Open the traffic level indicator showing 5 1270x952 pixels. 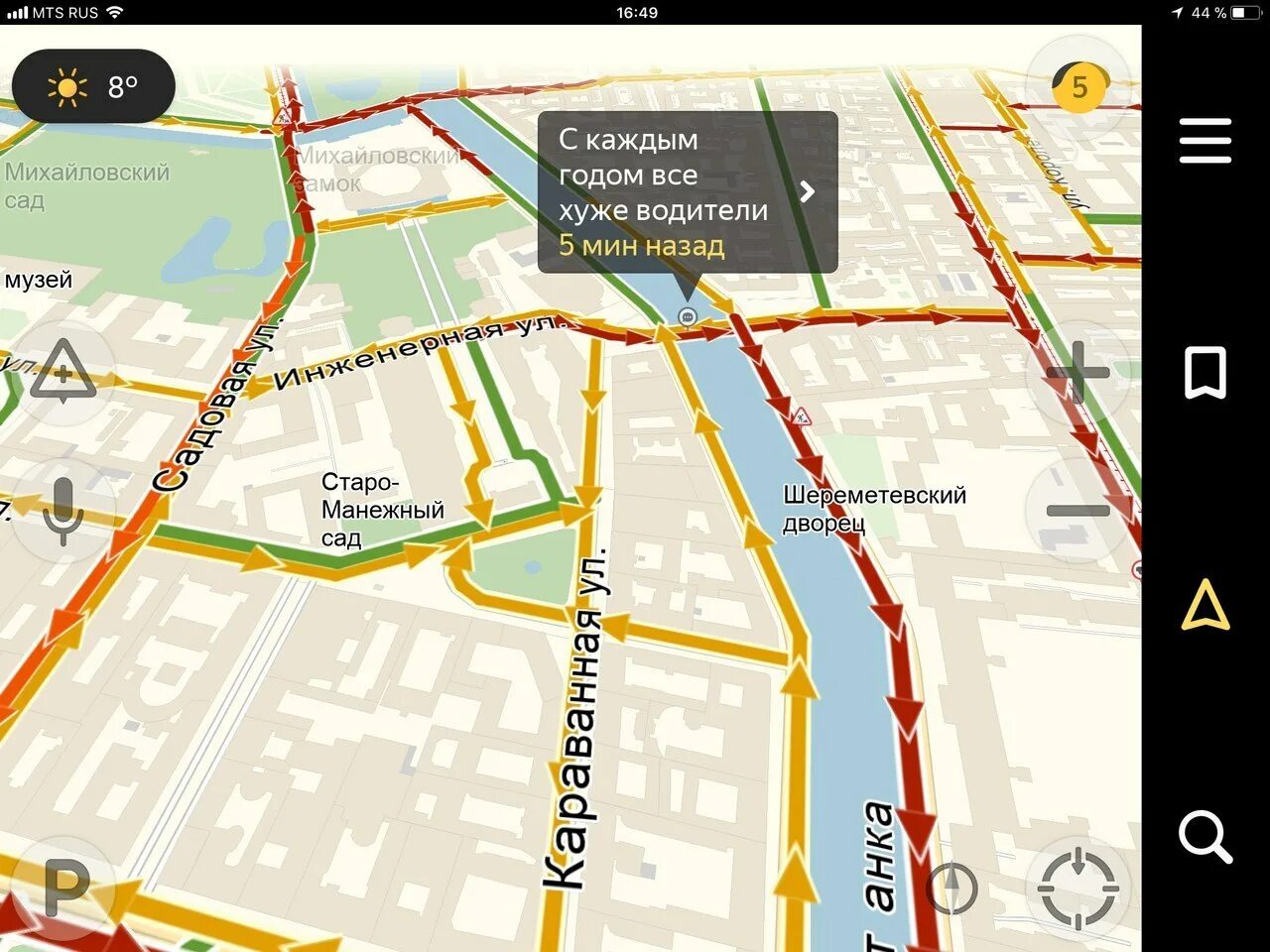click(x=1079, y=86)
